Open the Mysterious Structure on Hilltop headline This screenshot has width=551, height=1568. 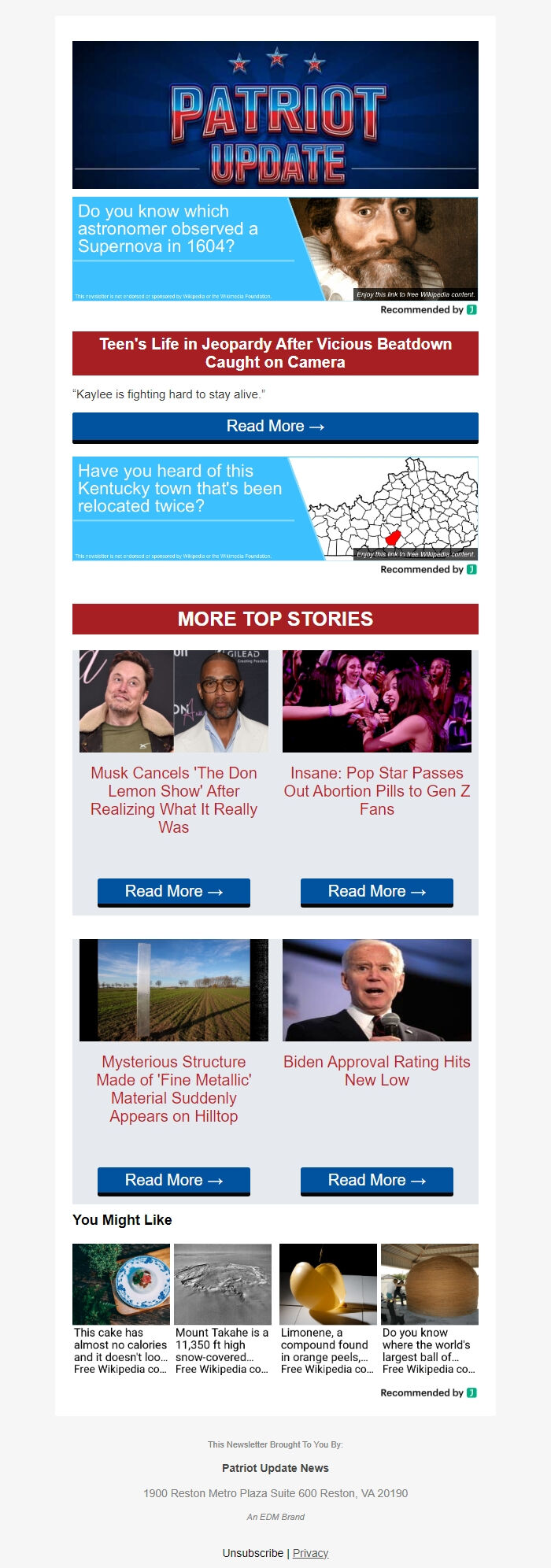173,1089
